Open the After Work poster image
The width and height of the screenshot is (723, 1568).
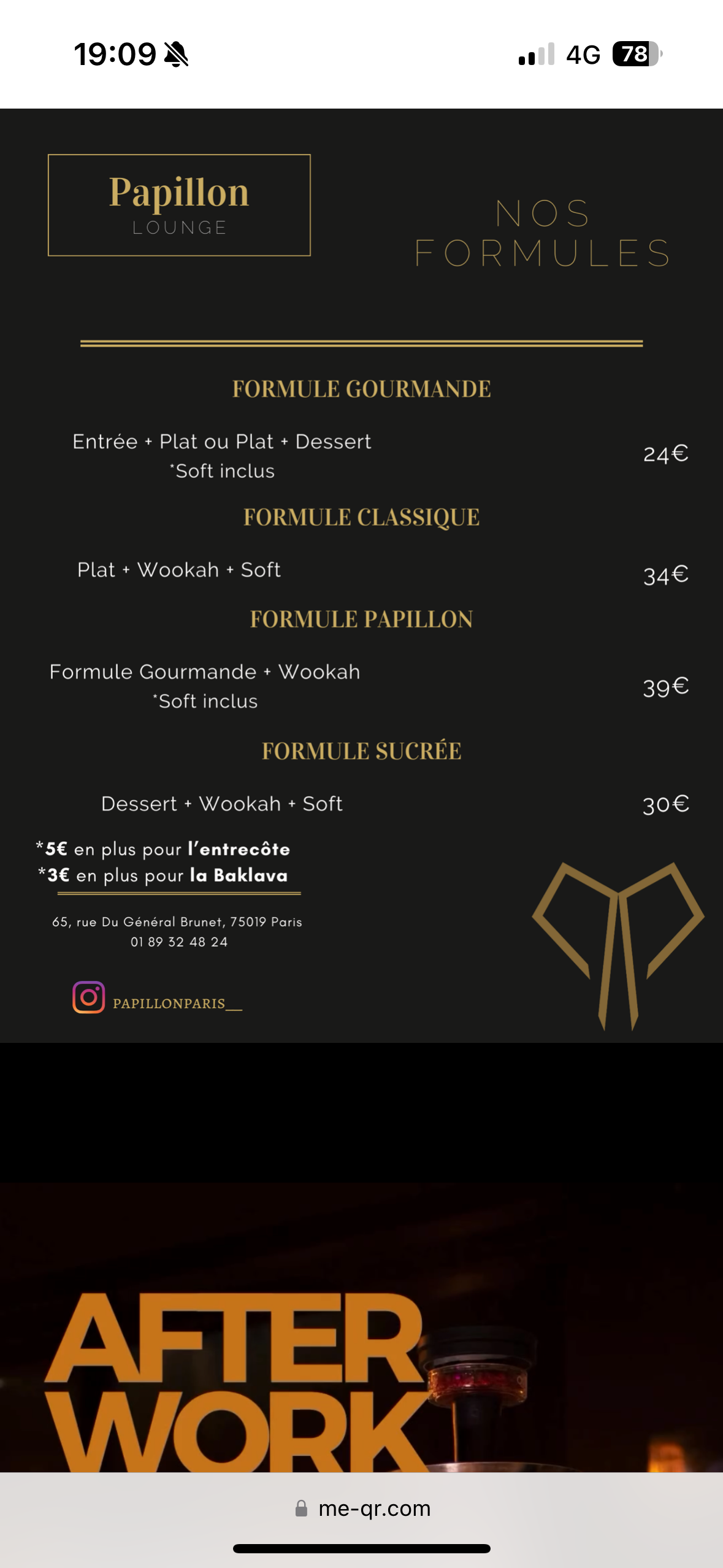[361, 1328]
